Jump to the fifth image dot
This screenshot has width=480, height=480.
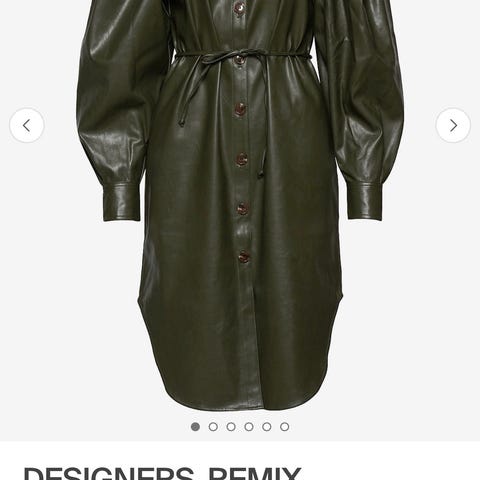[x=267, y=427]
